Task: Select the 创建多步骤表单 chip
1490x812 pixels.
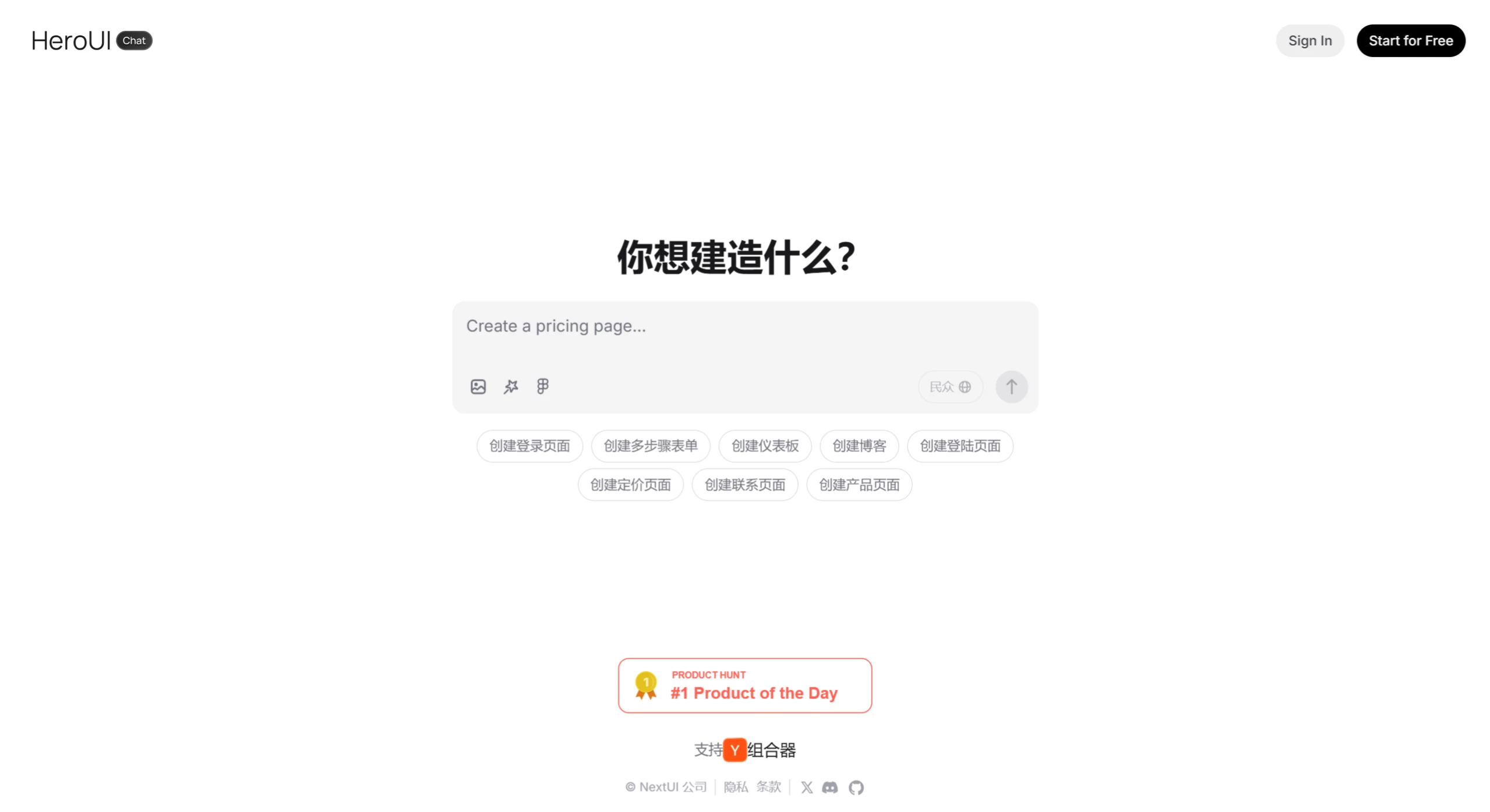Action: pyautogui.click(x=650, y=446)
